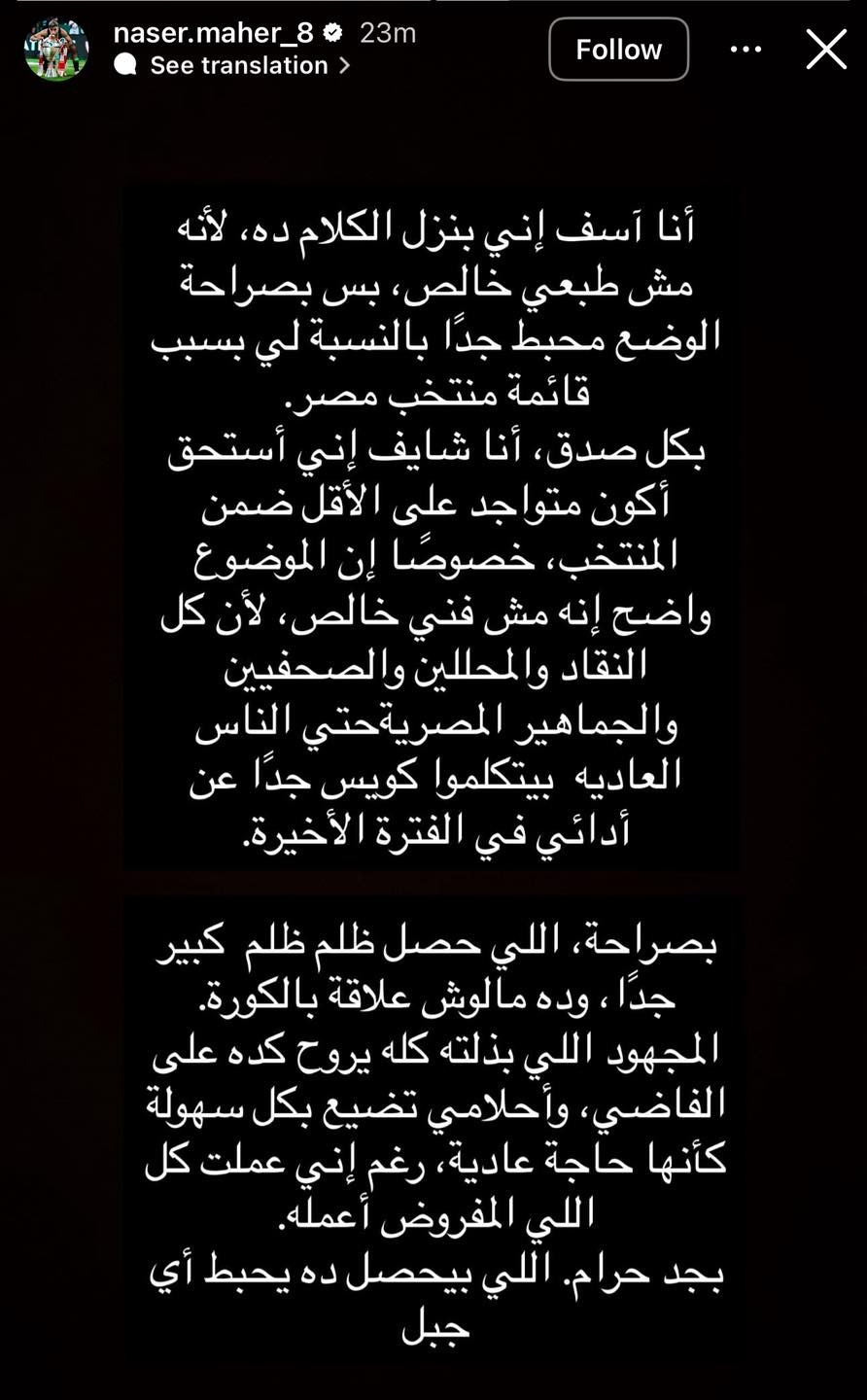Select the Follow action in the header
The height and width of the screenshot is (1400, 867).
(618, 49)
